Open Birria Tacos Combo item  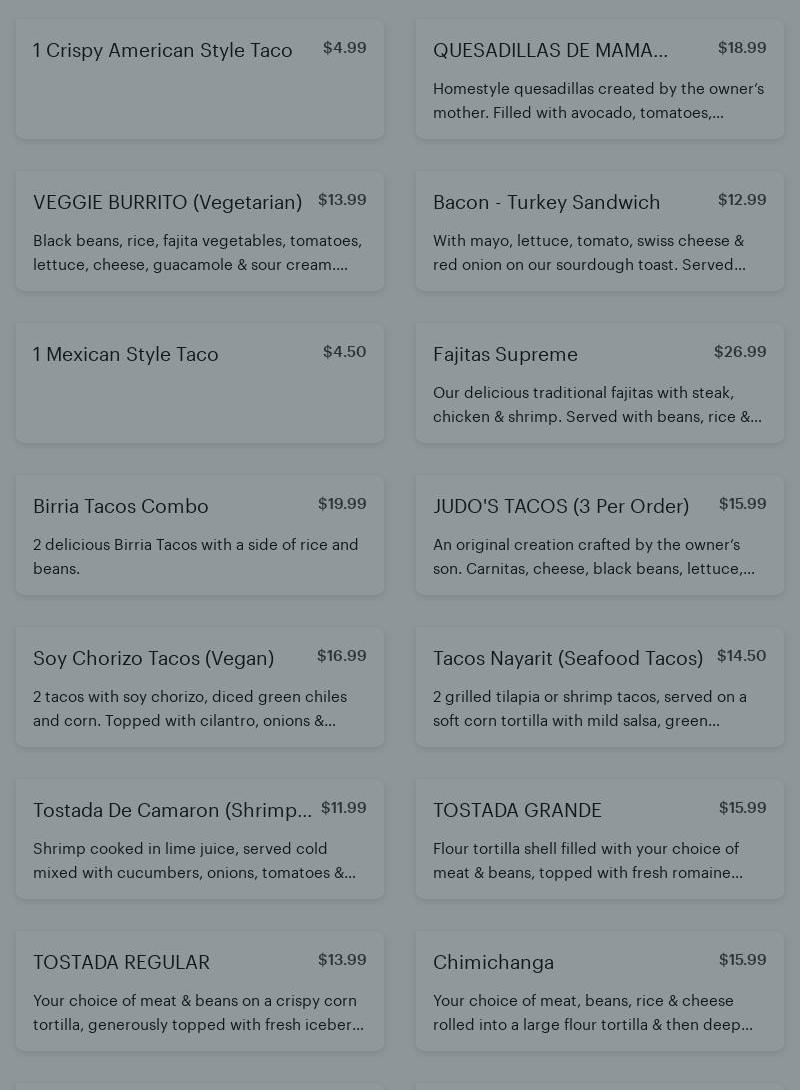pos(200,535)
